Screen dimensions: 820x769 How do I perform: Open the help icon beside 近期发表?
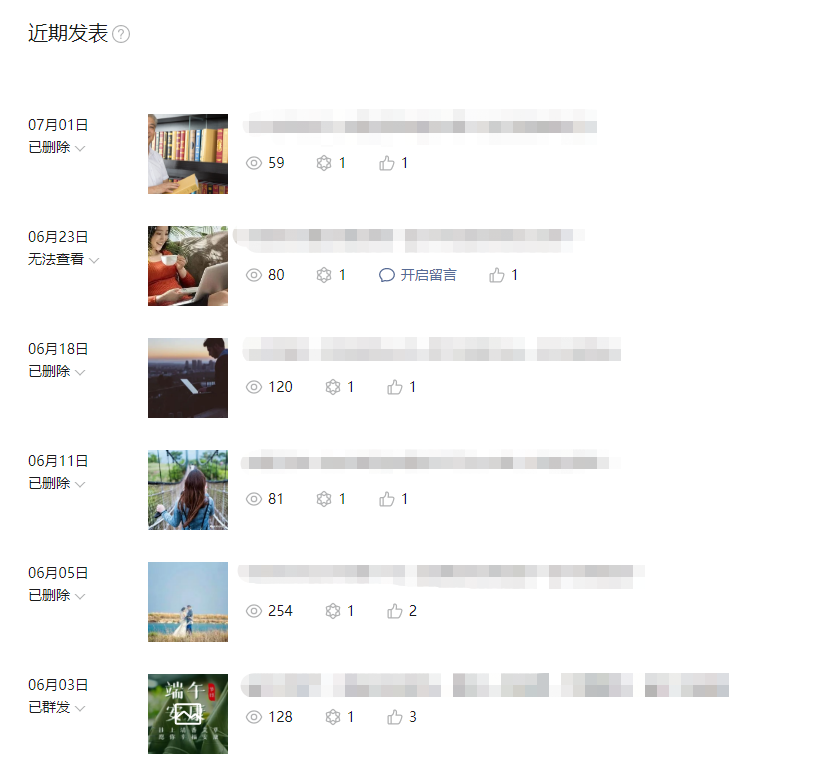[x=121, y=34]
